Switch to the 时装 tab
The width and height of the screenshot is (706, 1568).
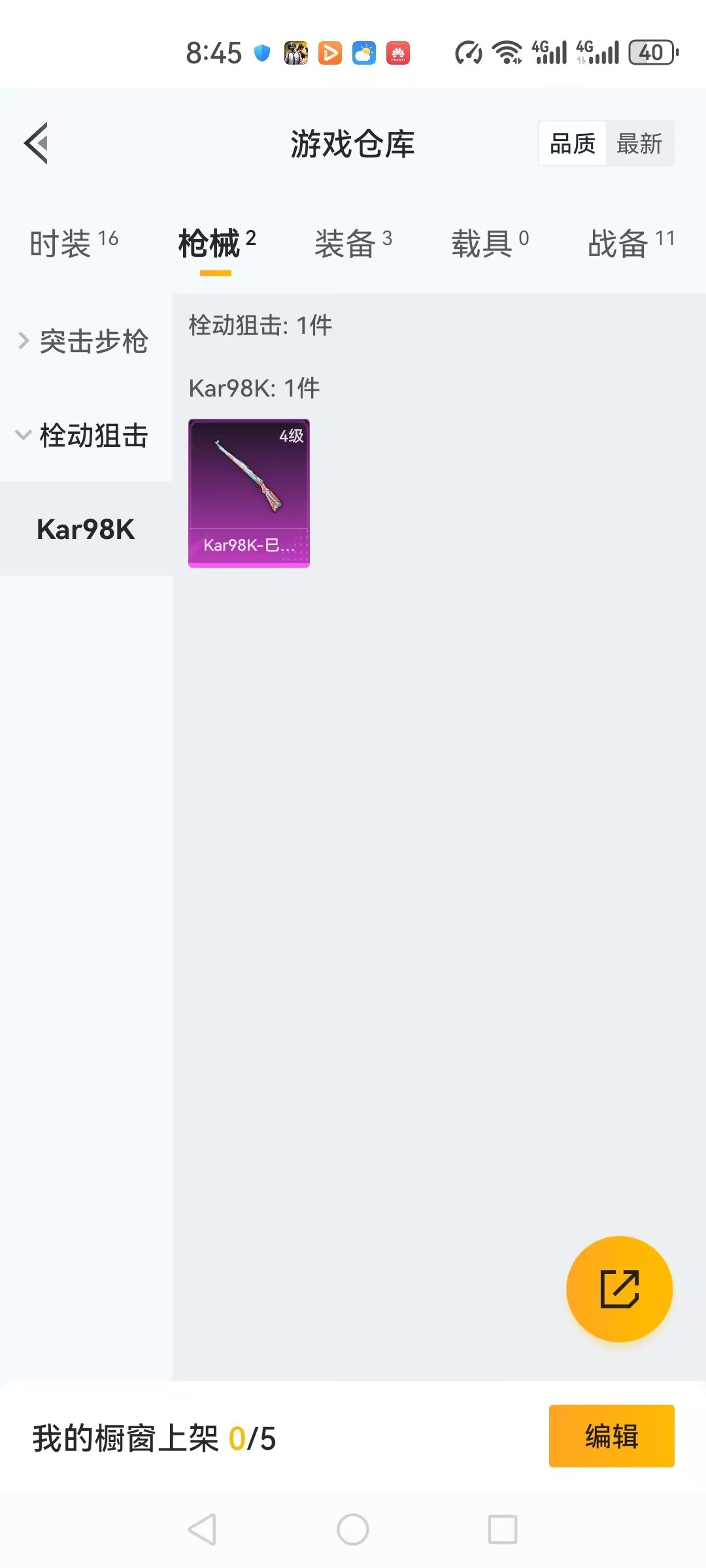pos(74,243)
